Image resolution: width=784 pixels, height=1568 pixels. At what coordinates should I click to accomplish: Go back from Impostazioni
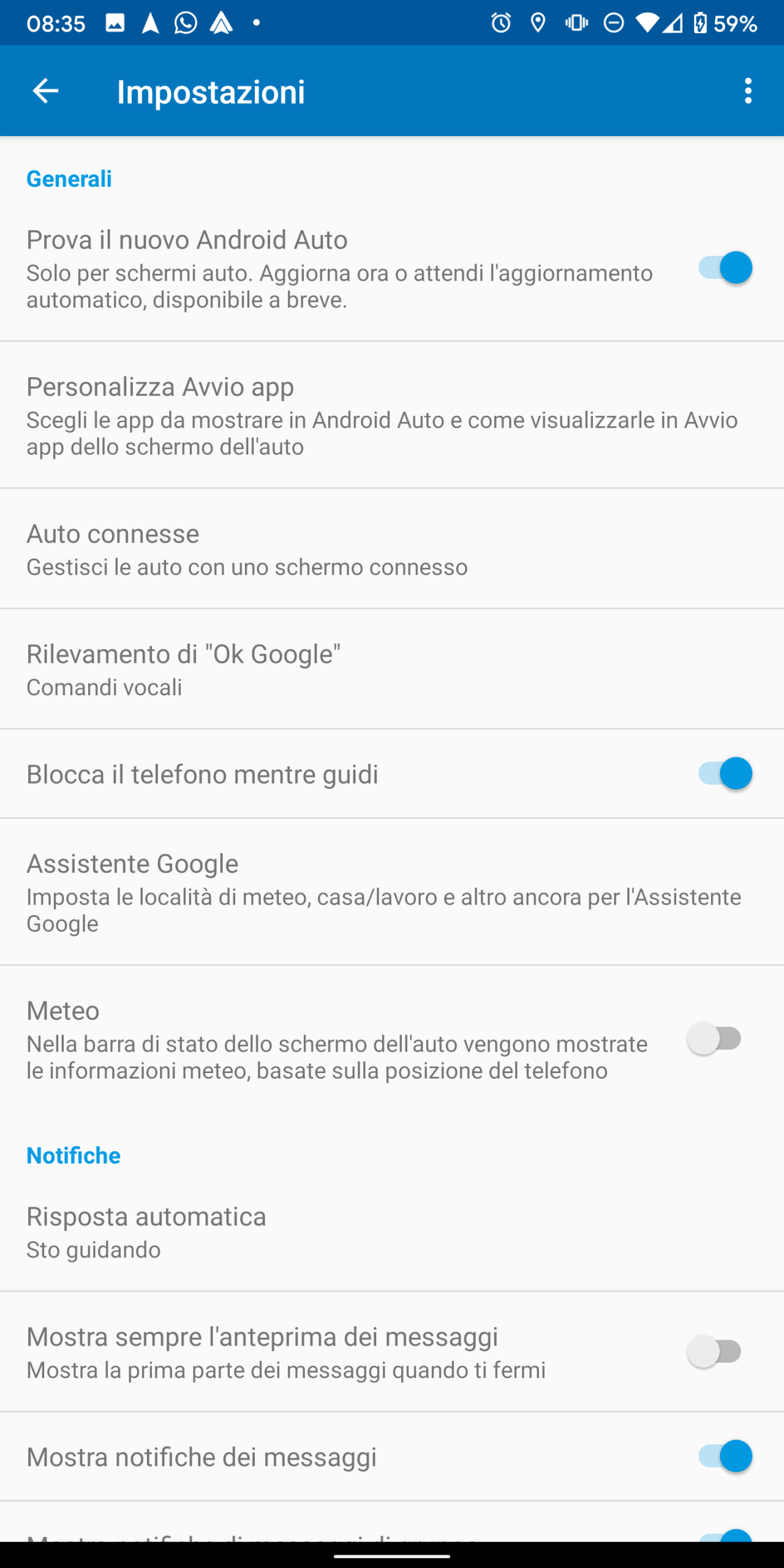click(45, 91)
